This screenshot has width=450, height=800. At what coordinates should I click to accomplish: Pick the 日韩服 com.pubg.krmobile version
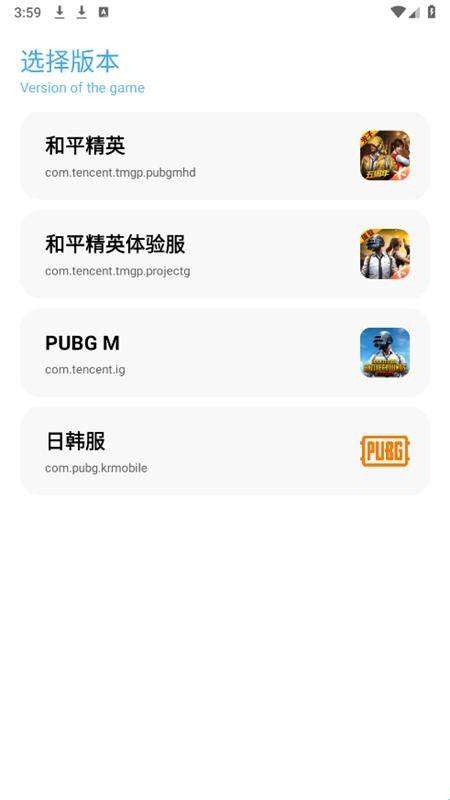(225, 451)
